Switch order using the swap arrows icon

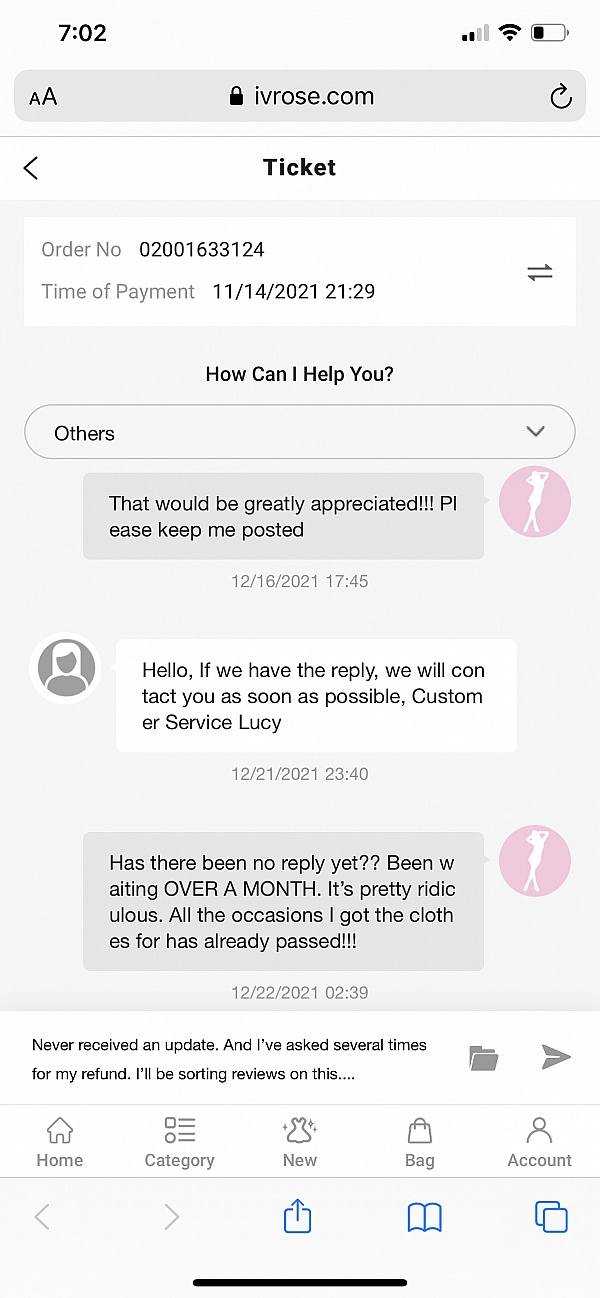click(540, 272)
